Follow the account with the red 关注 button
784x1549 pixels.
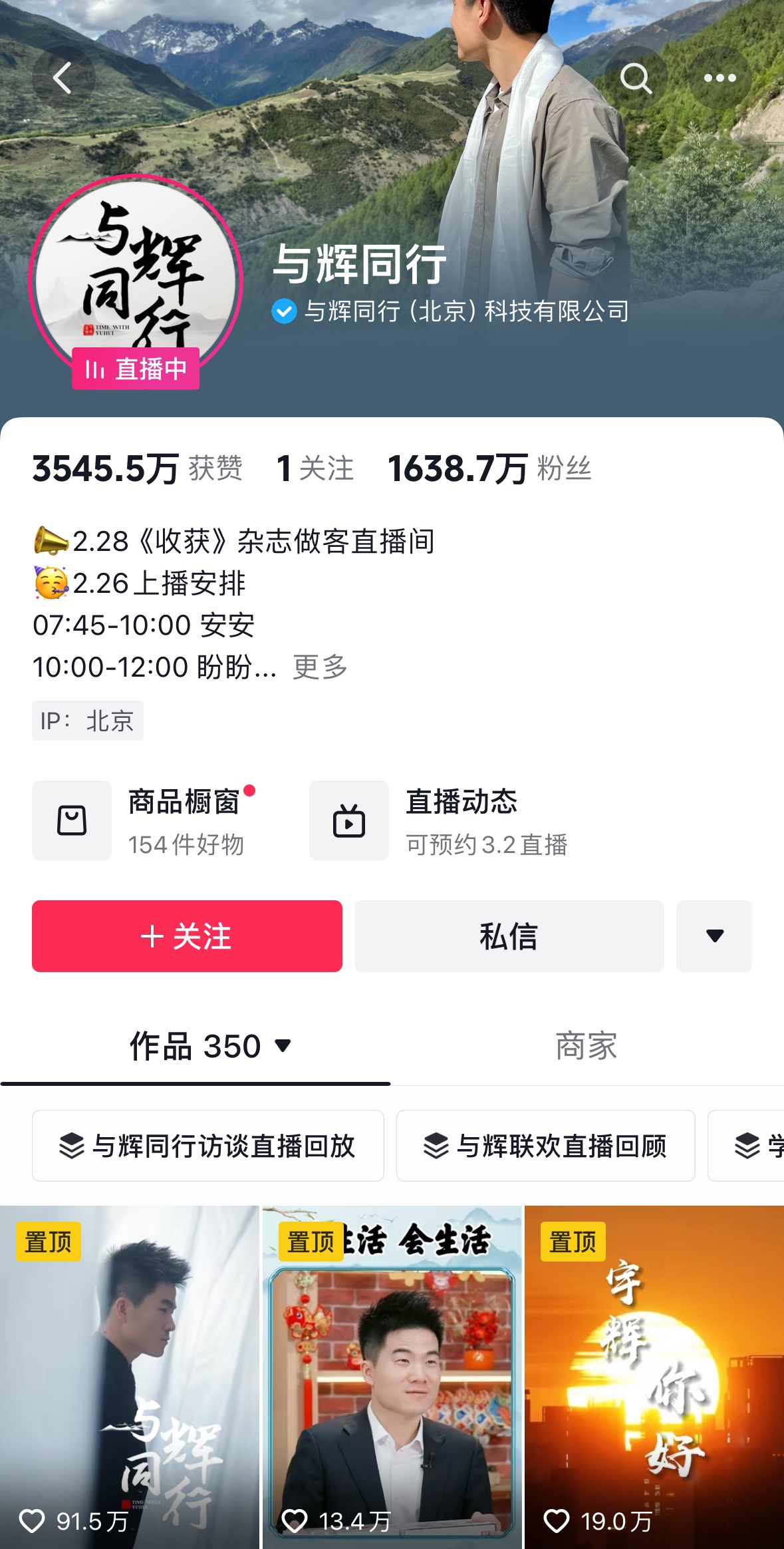[x=187, y=936]
